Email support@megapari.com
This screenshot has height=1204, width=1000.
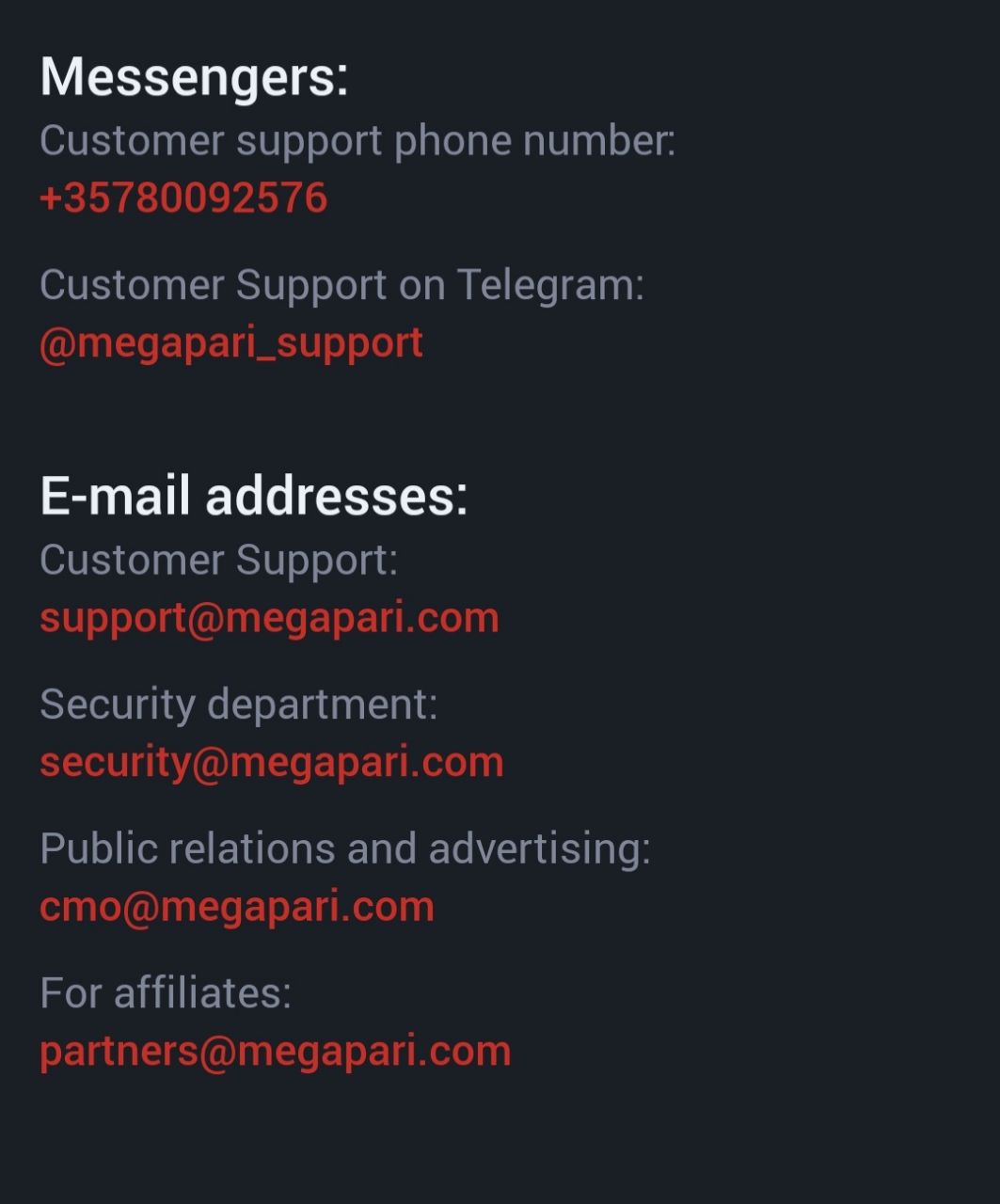click(269, 618)
